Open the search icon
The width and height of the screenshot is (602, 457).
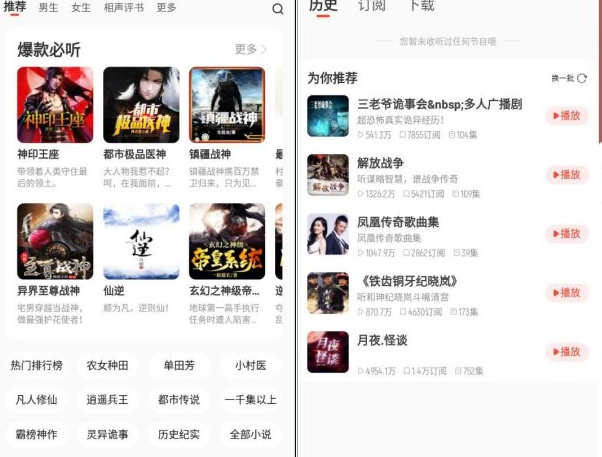pyautogui.click(x=278, y=8)
